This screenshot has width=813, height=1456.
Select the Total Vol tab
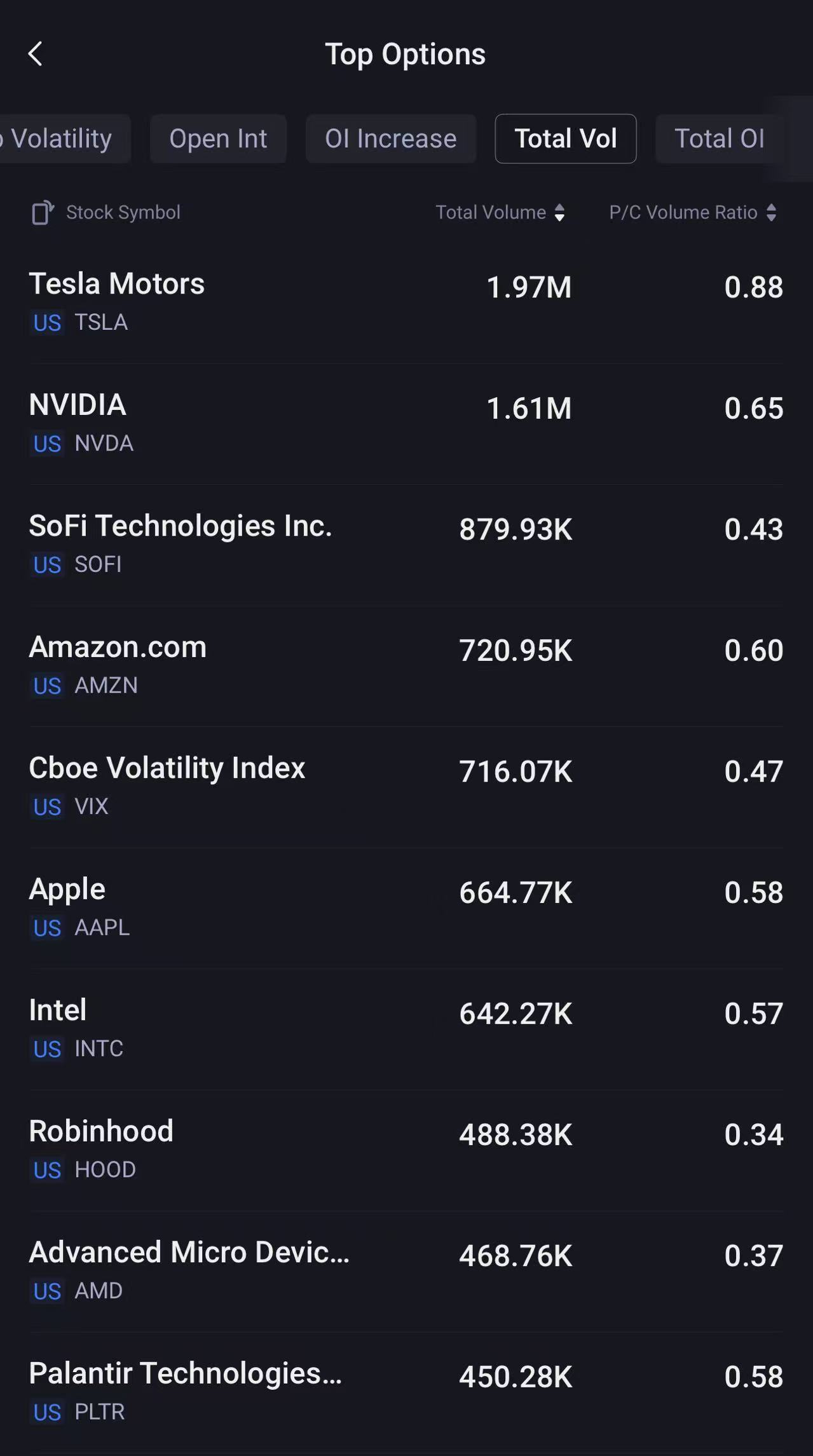(x=566, y=139)
